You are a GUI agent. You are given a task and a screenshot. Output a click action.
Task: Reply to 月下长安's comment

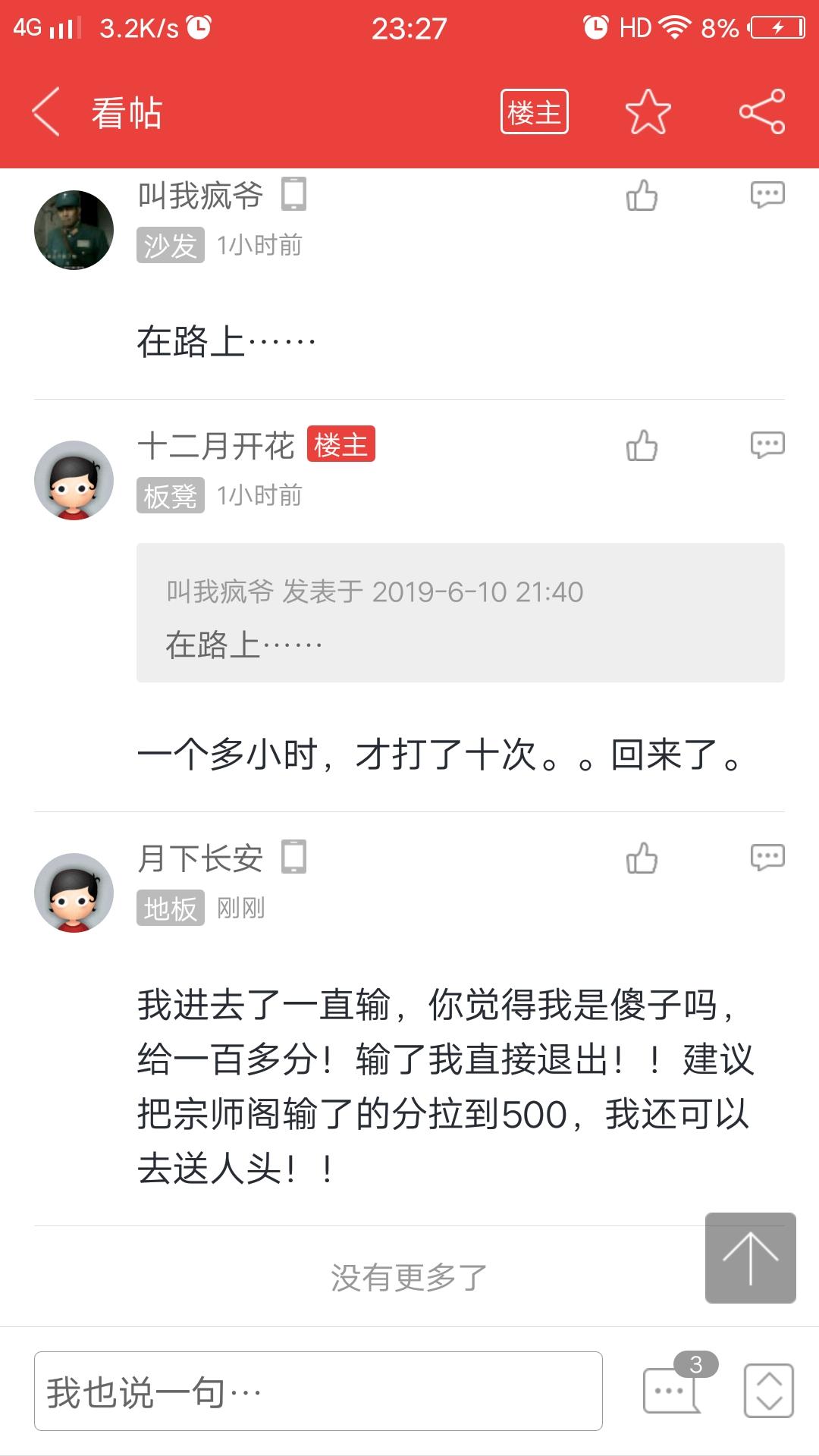coord(767,858)
